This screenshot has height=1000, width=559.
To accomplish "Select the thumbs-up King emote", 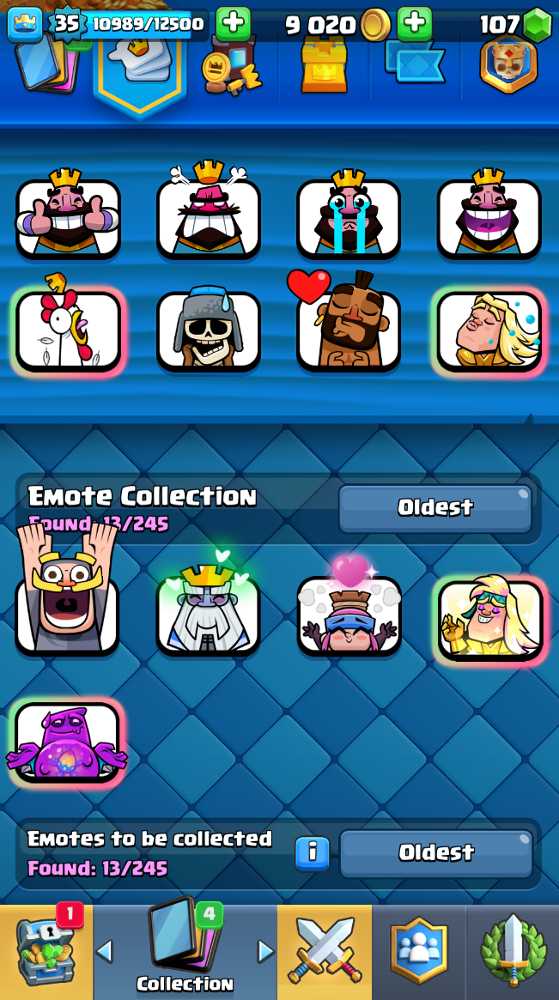I will click(x=68, y=214).
